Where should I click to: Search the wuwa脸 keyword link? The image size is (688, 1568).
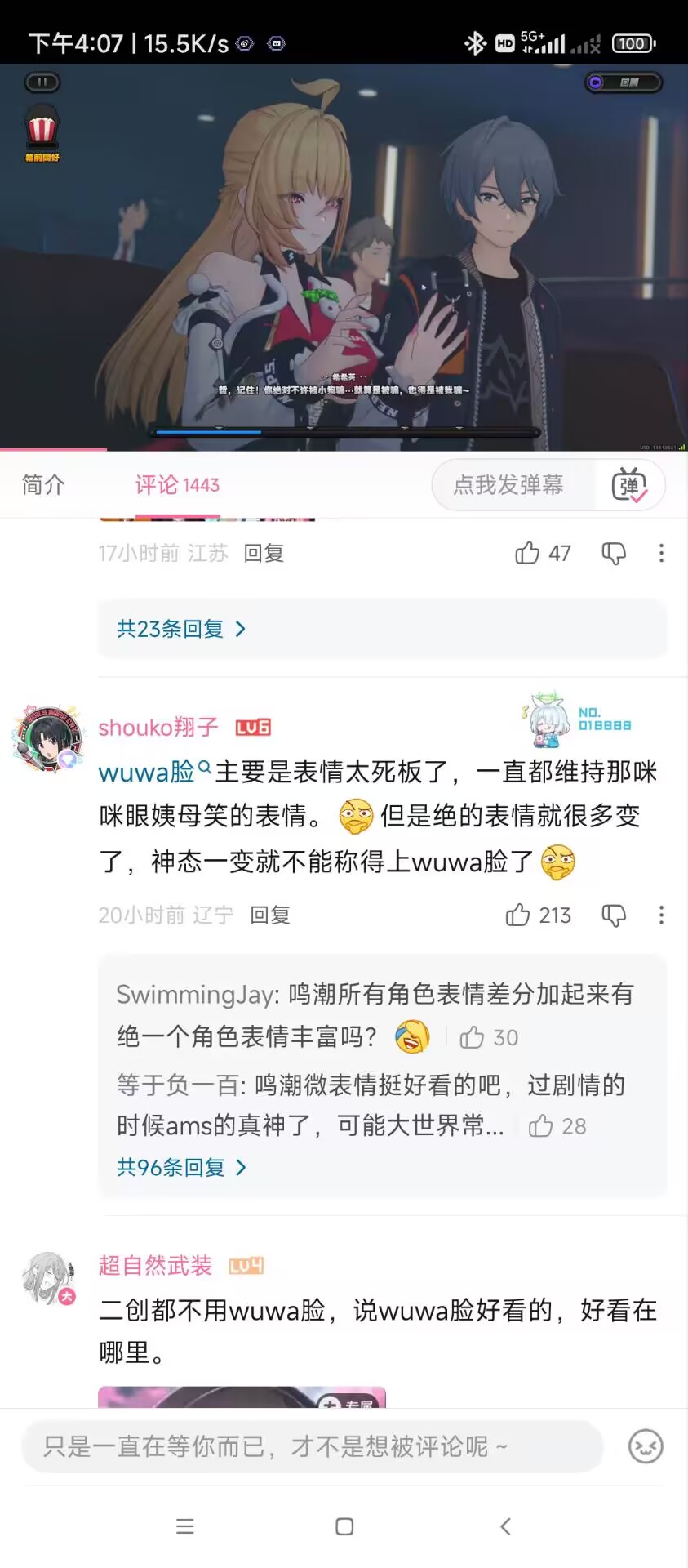tap(154, 771)
